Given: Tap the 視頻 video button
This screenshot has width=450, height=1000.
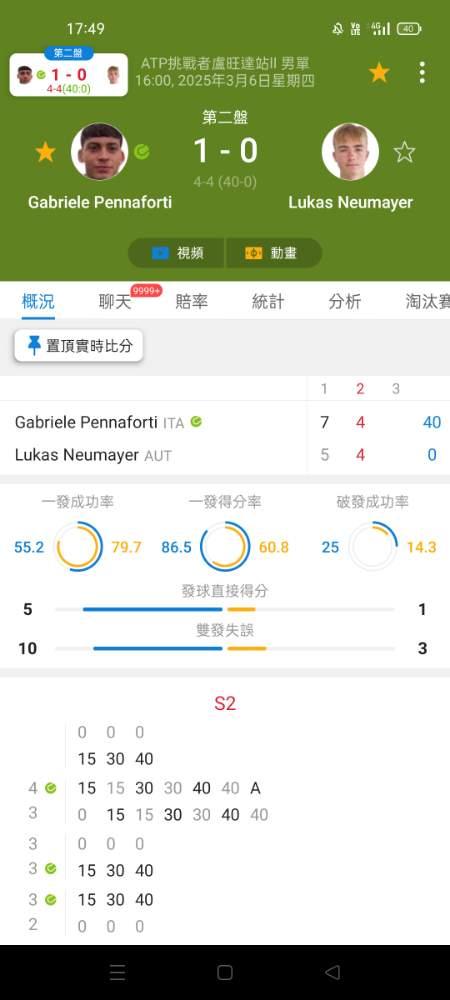Looking at the screenshot, I should (x=177, y=253).
